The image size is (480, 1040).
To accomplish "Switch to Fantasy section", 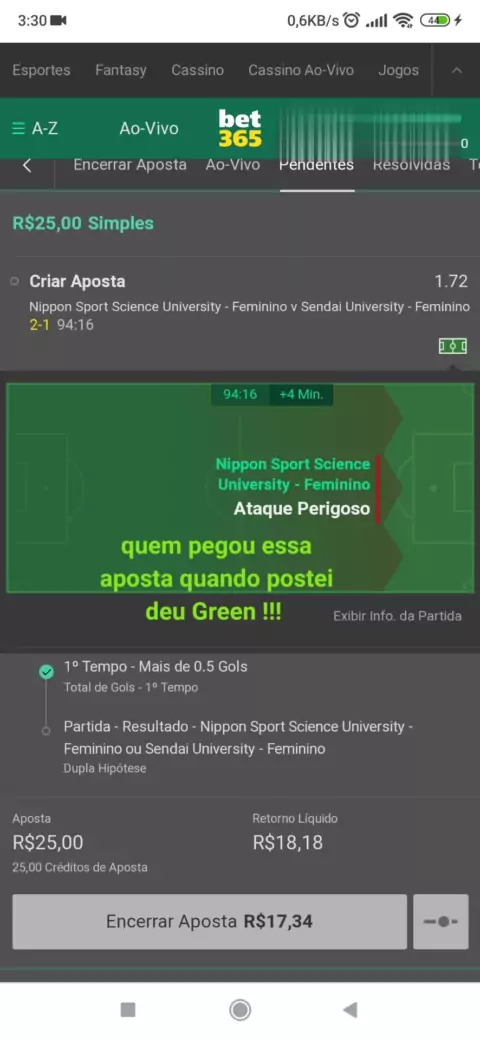I will pyautogui.click(x=121, y=70).
